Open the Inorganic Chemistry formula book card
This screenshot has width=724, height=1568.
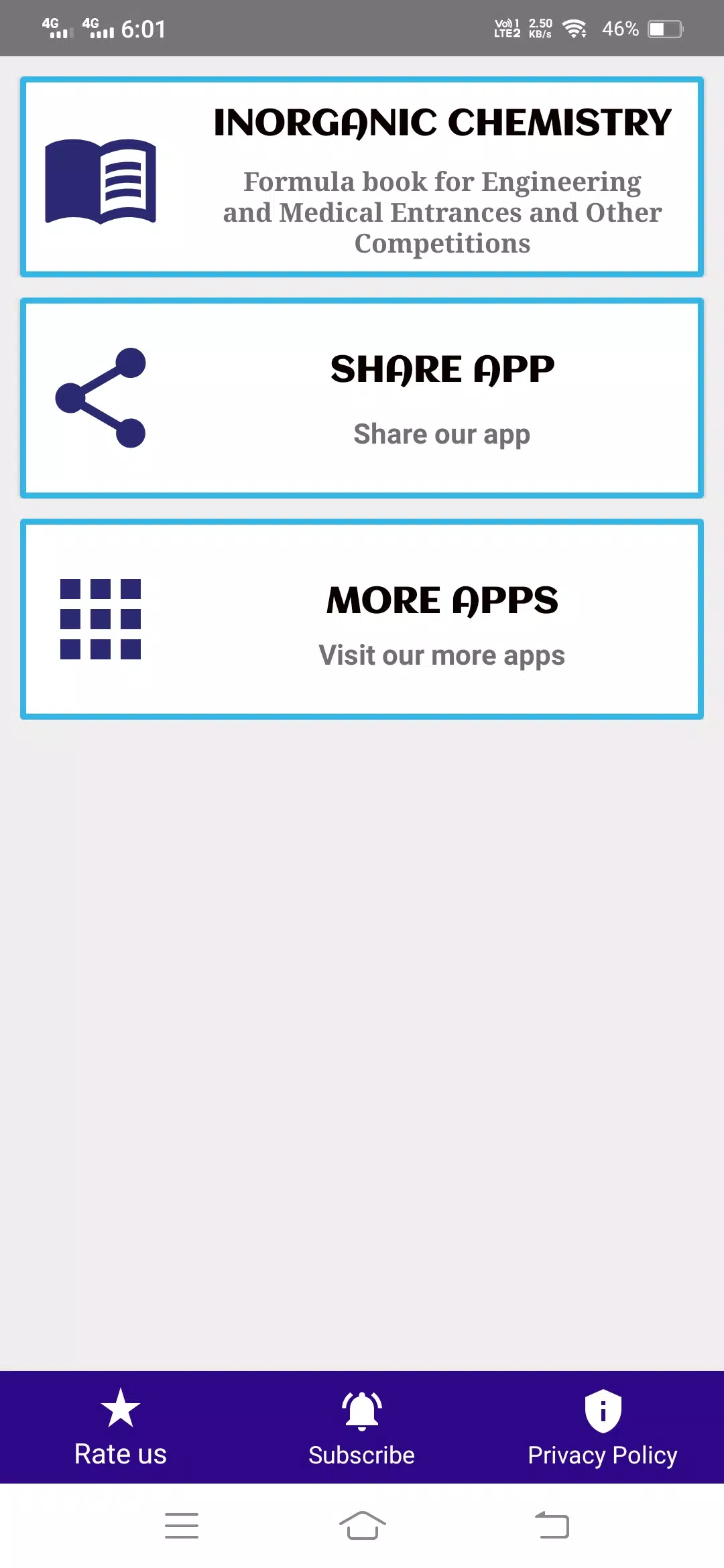[362, 177]
